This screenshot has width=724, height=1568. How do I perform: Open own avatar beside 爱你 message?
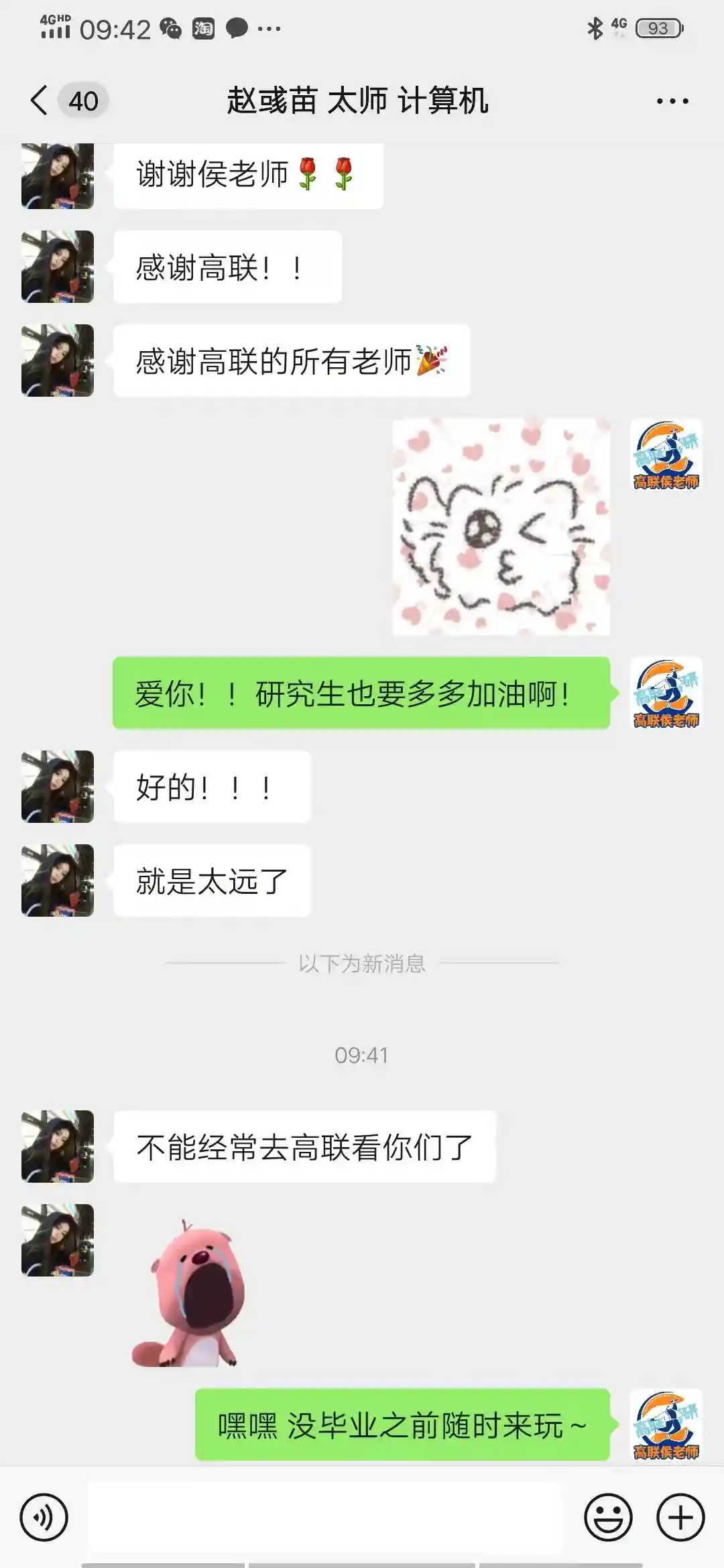(x=666, y=693)
